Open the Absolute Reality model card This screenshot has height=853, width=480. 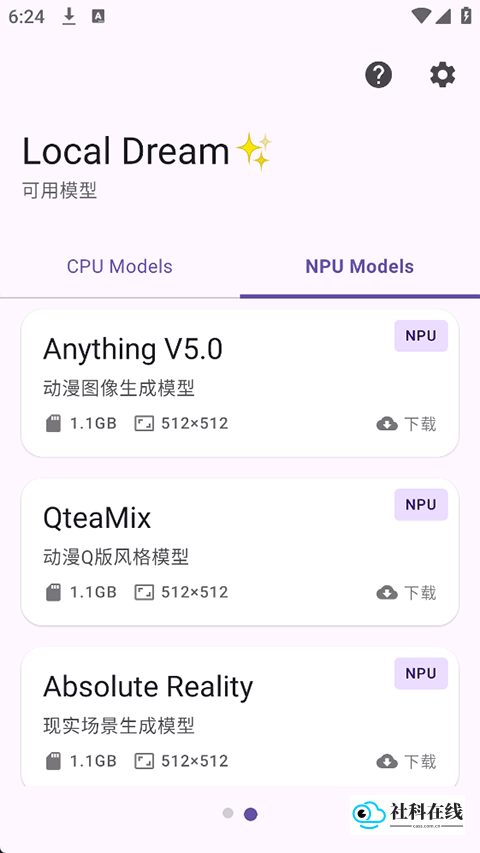240,717
